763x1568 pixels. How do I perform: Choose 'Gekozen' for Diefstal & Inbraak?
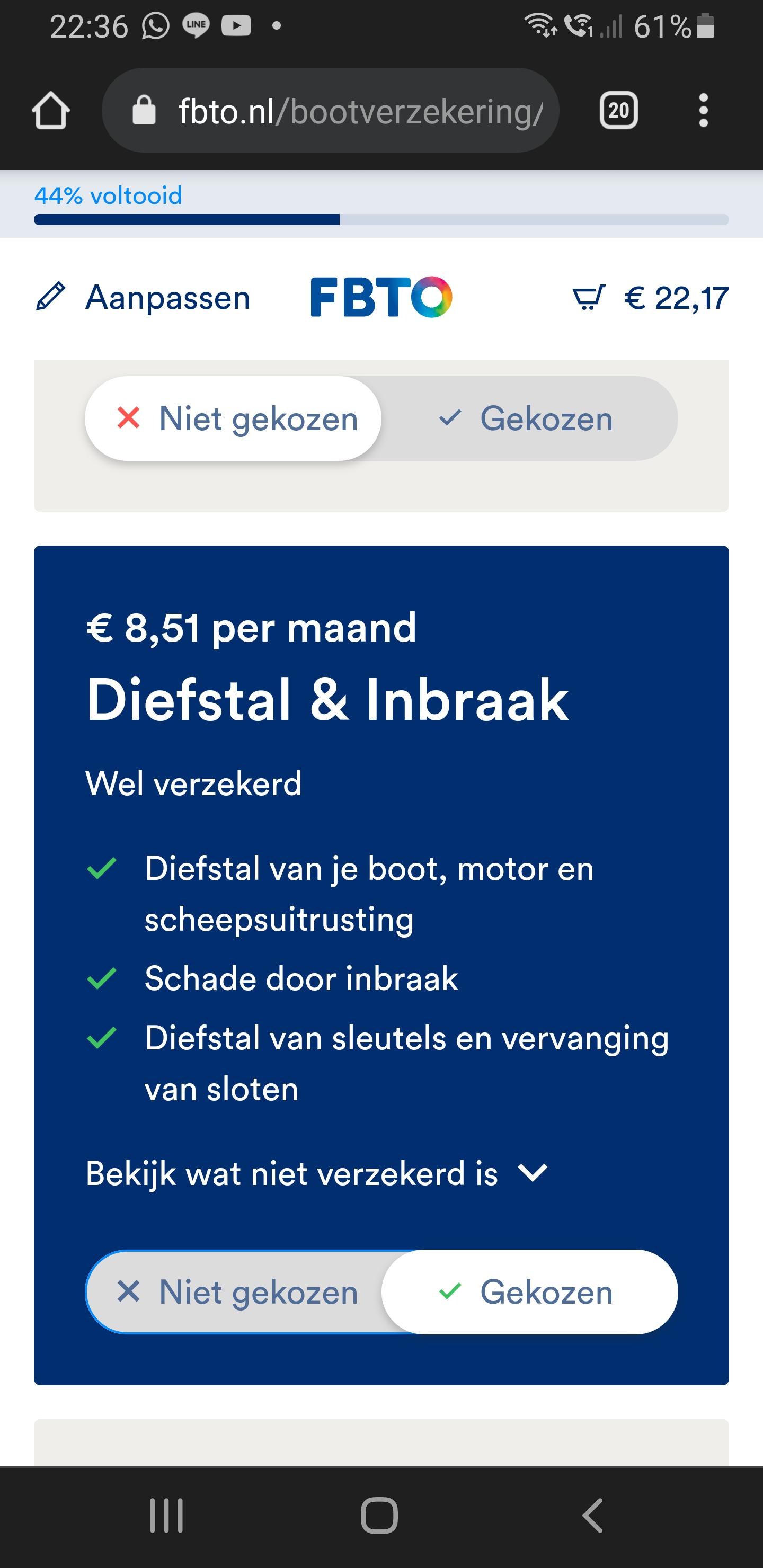(x=529, y=1292)
